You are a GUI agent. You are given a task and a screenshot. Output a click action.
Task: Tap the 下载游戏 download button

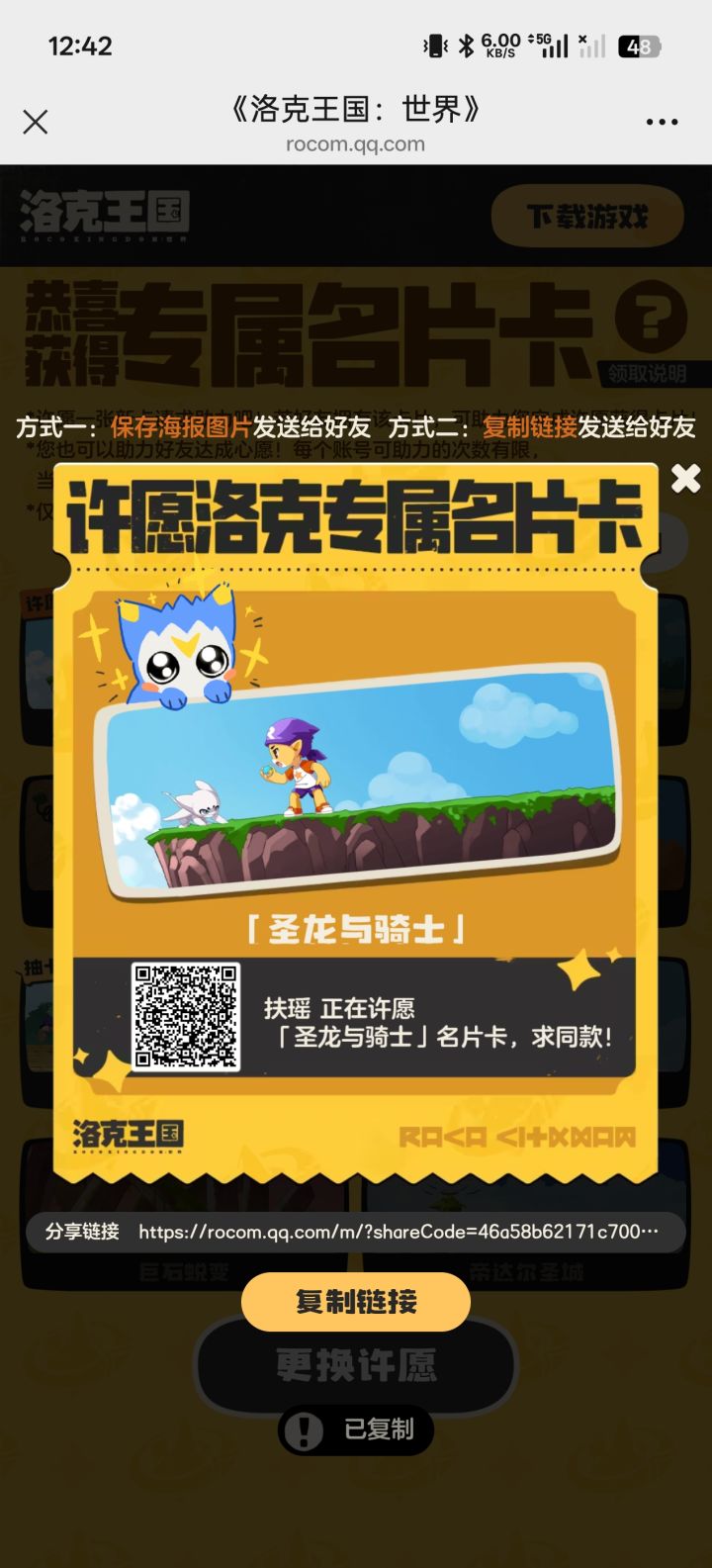(x=587, y=216)
